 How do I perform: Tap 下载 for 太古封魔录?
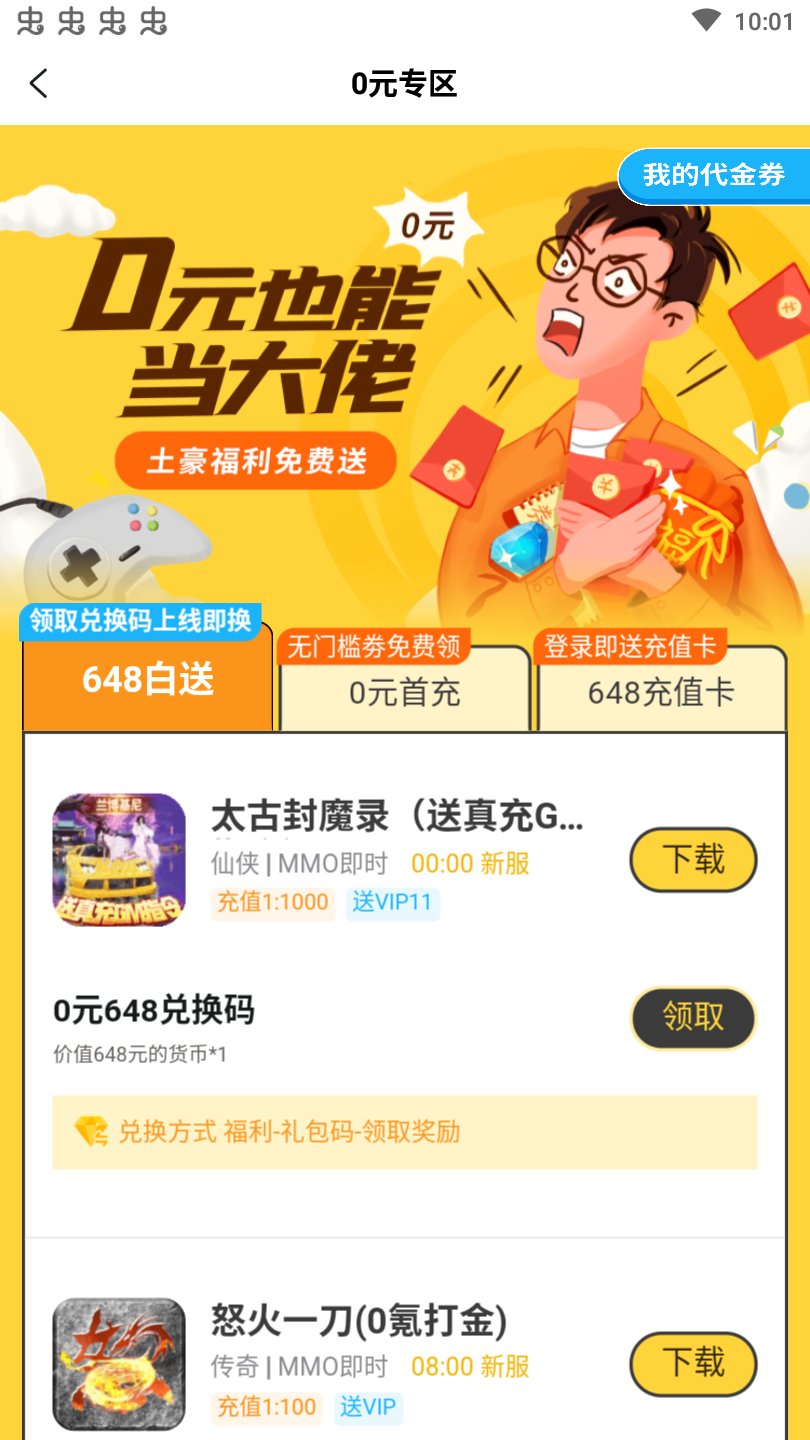tap(693, 859)
